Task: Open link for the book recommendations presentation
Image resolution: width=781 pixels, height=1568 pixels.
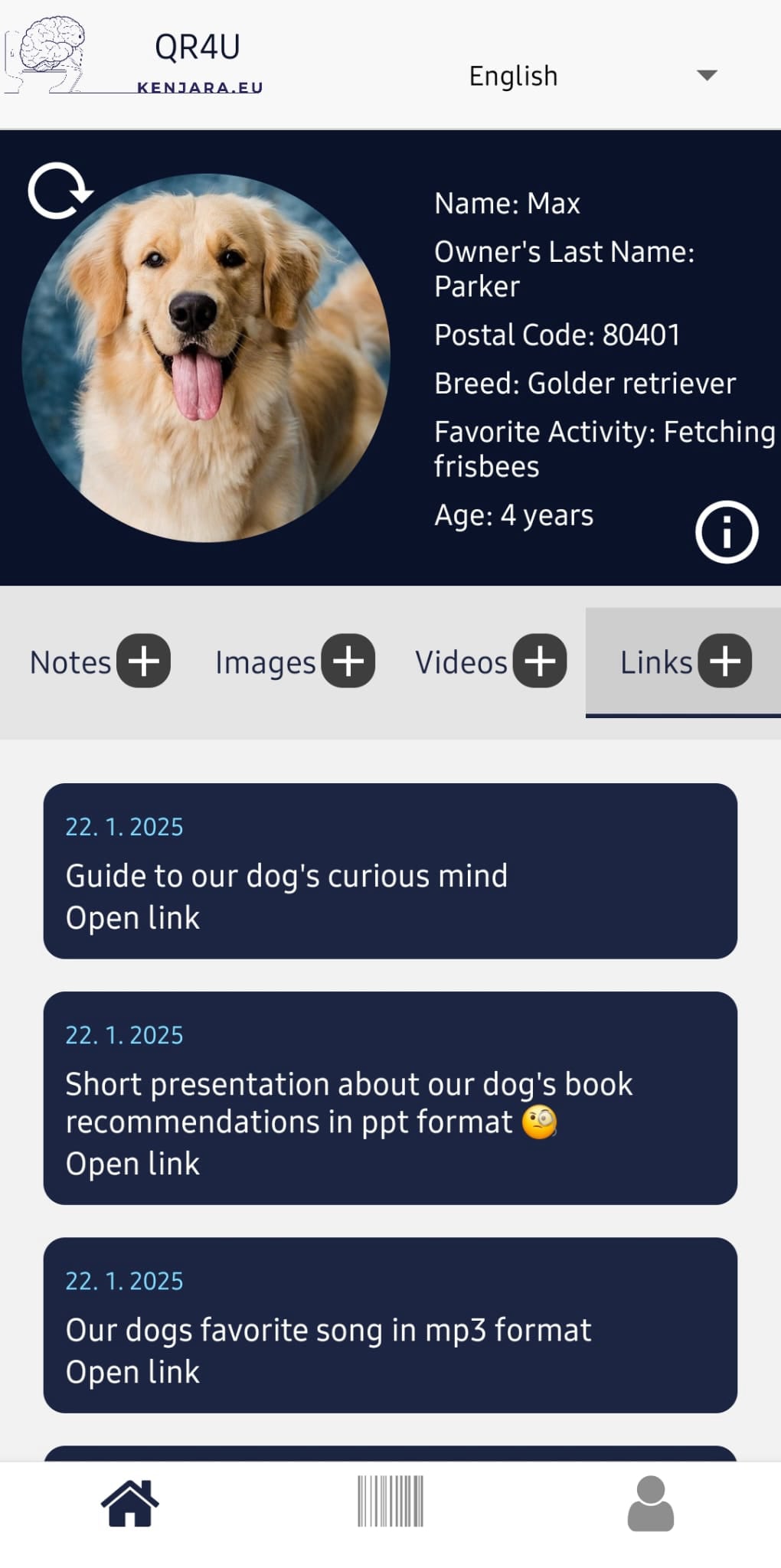Action: [132, 1164]
